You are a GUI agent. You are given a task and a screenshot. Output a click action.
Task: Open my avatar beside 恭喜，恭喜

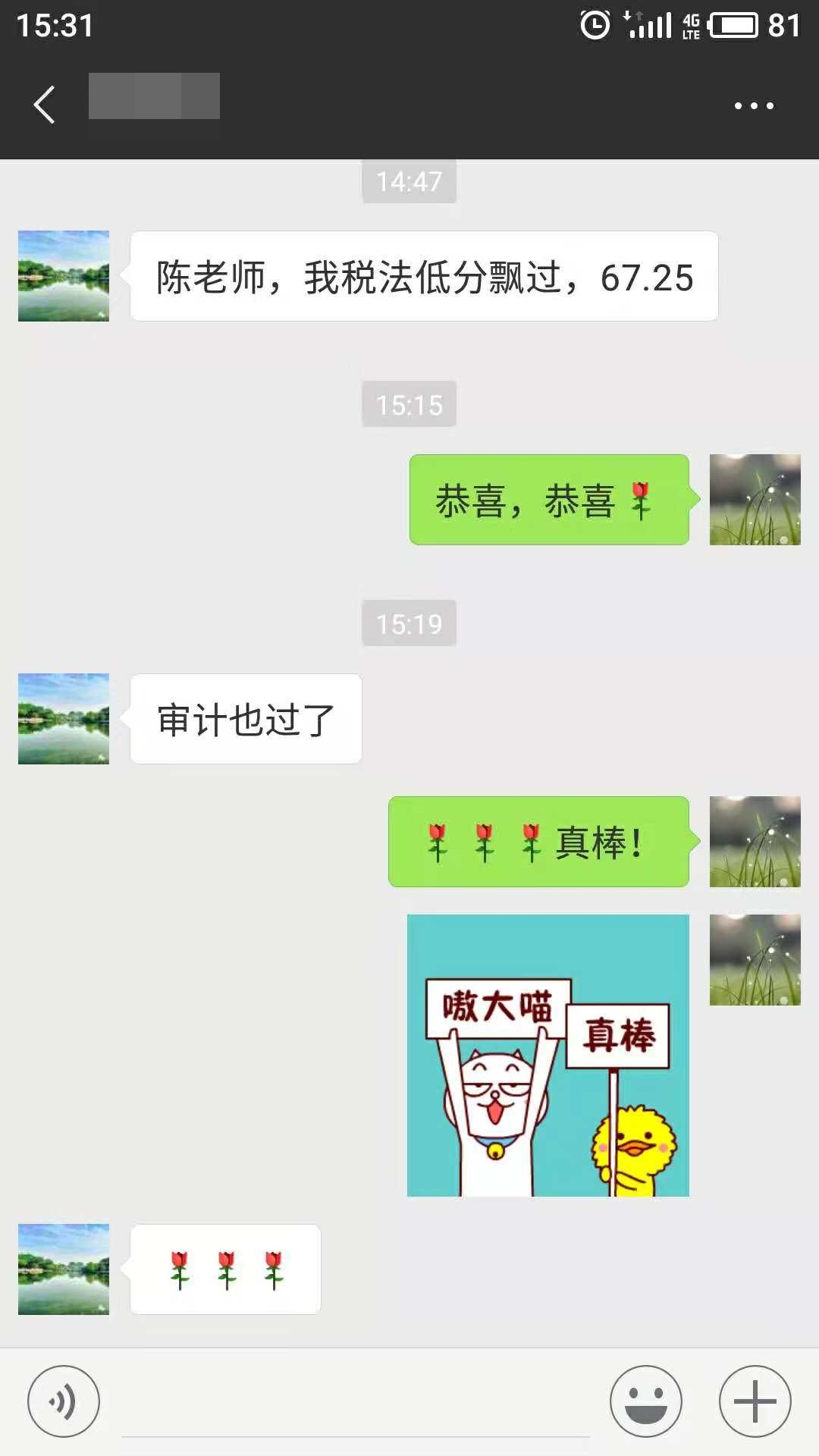point(755,500)
